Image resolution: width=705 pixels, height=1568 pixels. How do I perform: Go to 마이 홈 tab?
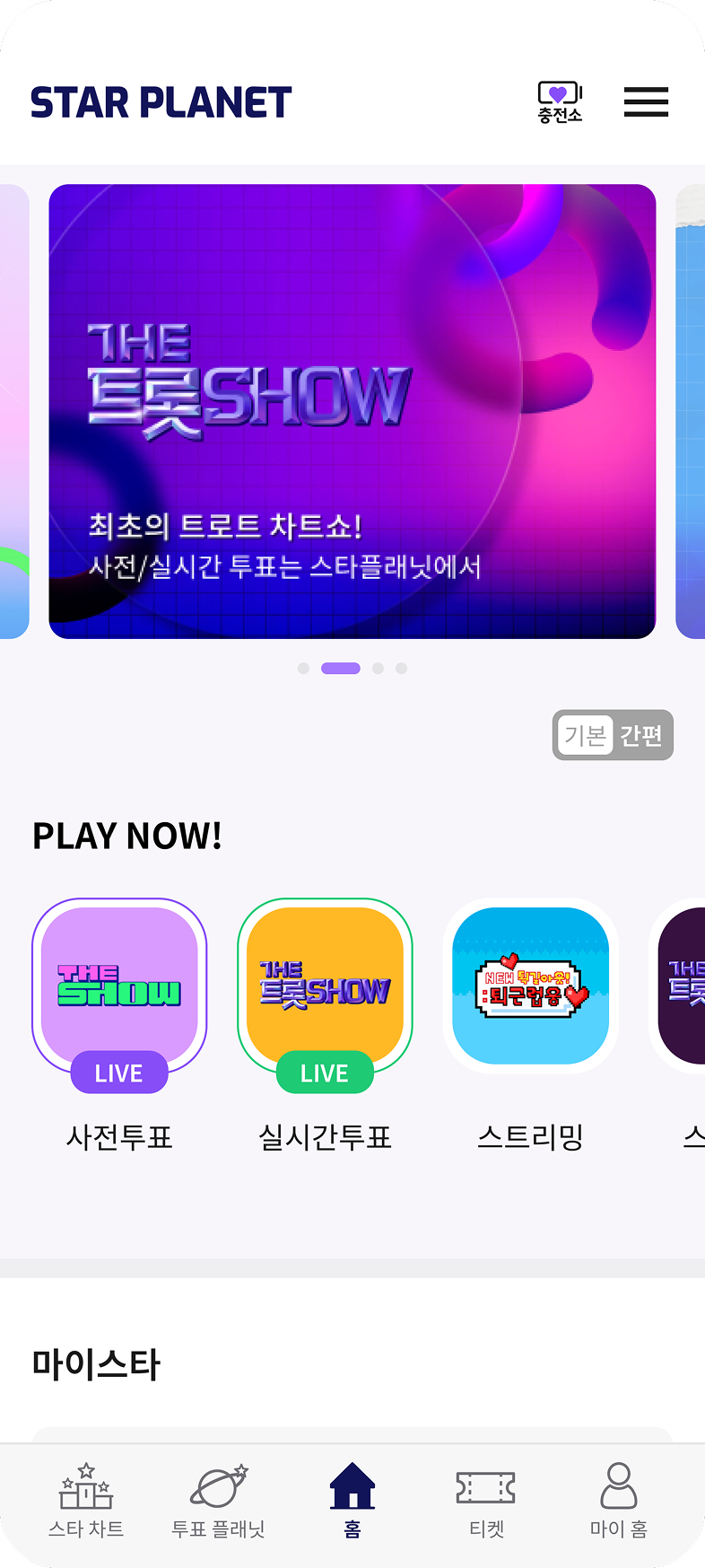tap(618, 1499)
